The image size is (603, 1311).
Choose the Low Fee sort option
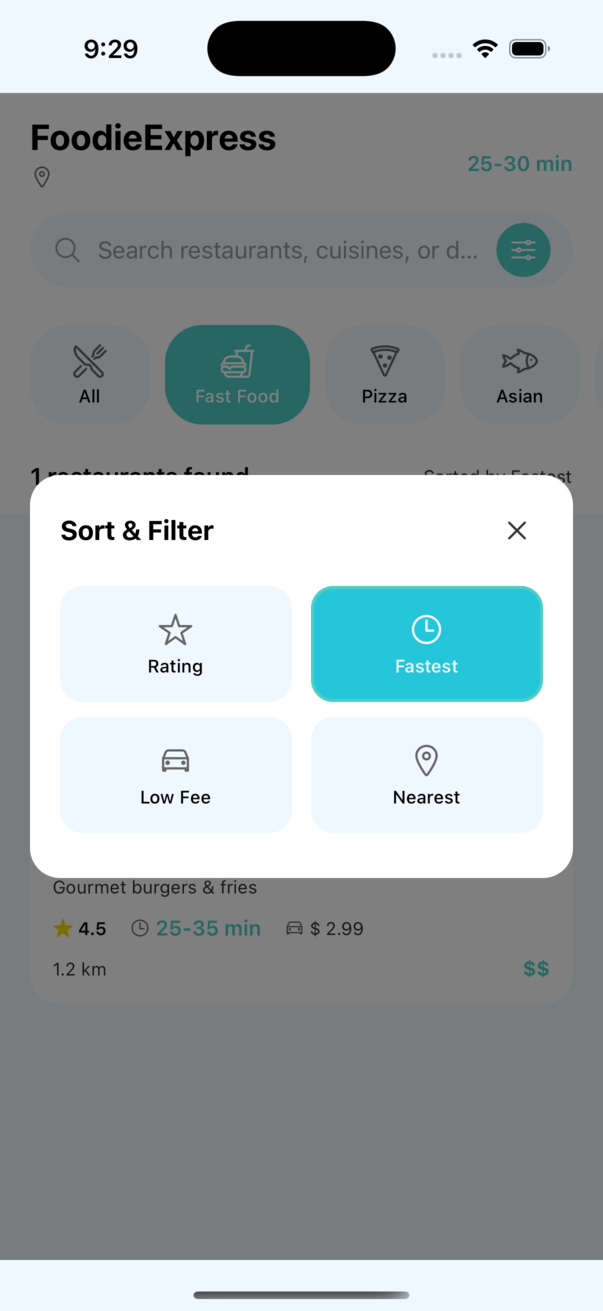(176, 775)
